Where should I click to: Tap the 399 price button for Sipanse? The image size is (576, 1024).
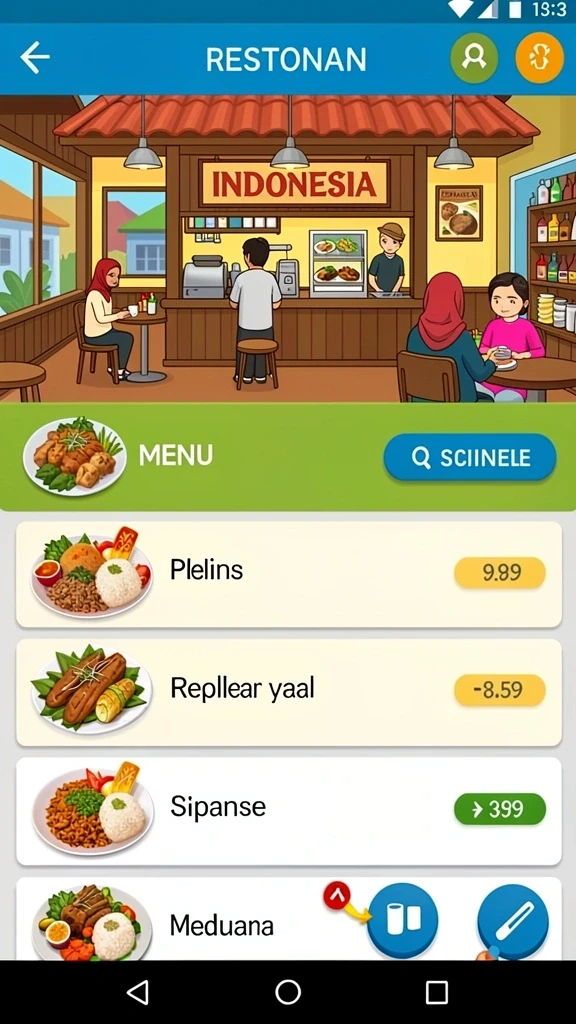(x=500, y=809)
